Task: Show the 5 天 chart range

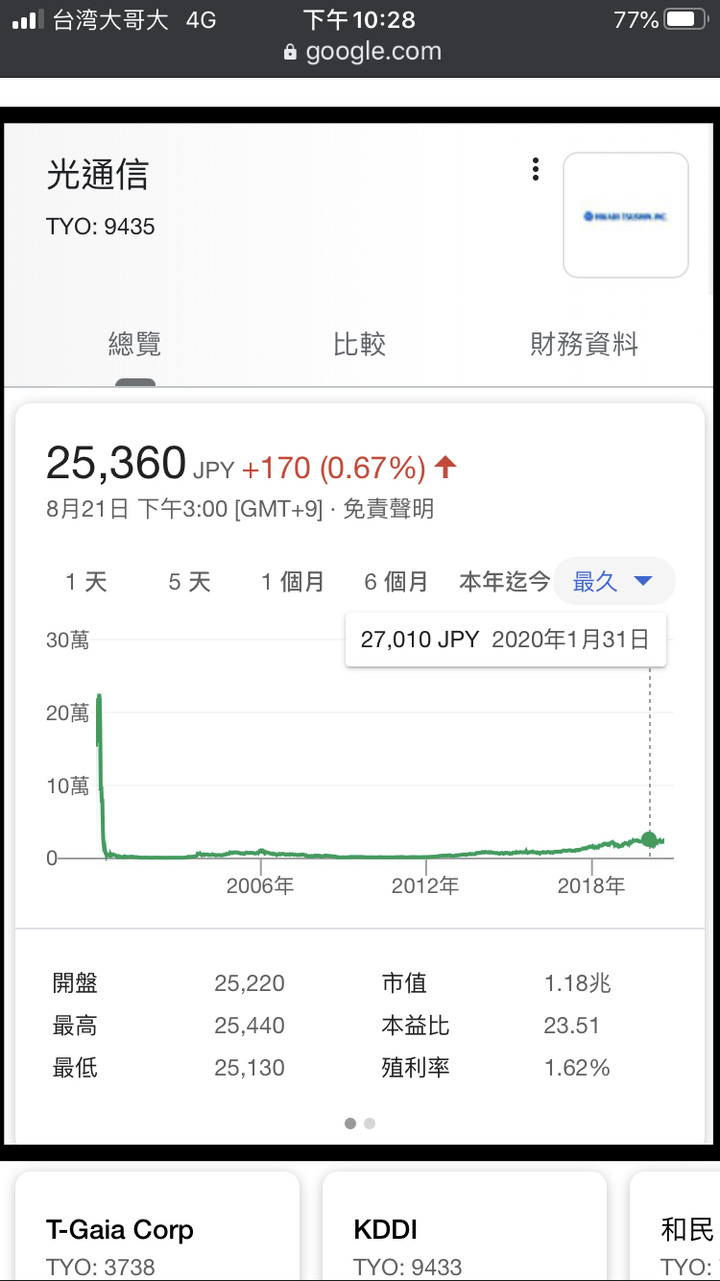Action: coord(189,582)
